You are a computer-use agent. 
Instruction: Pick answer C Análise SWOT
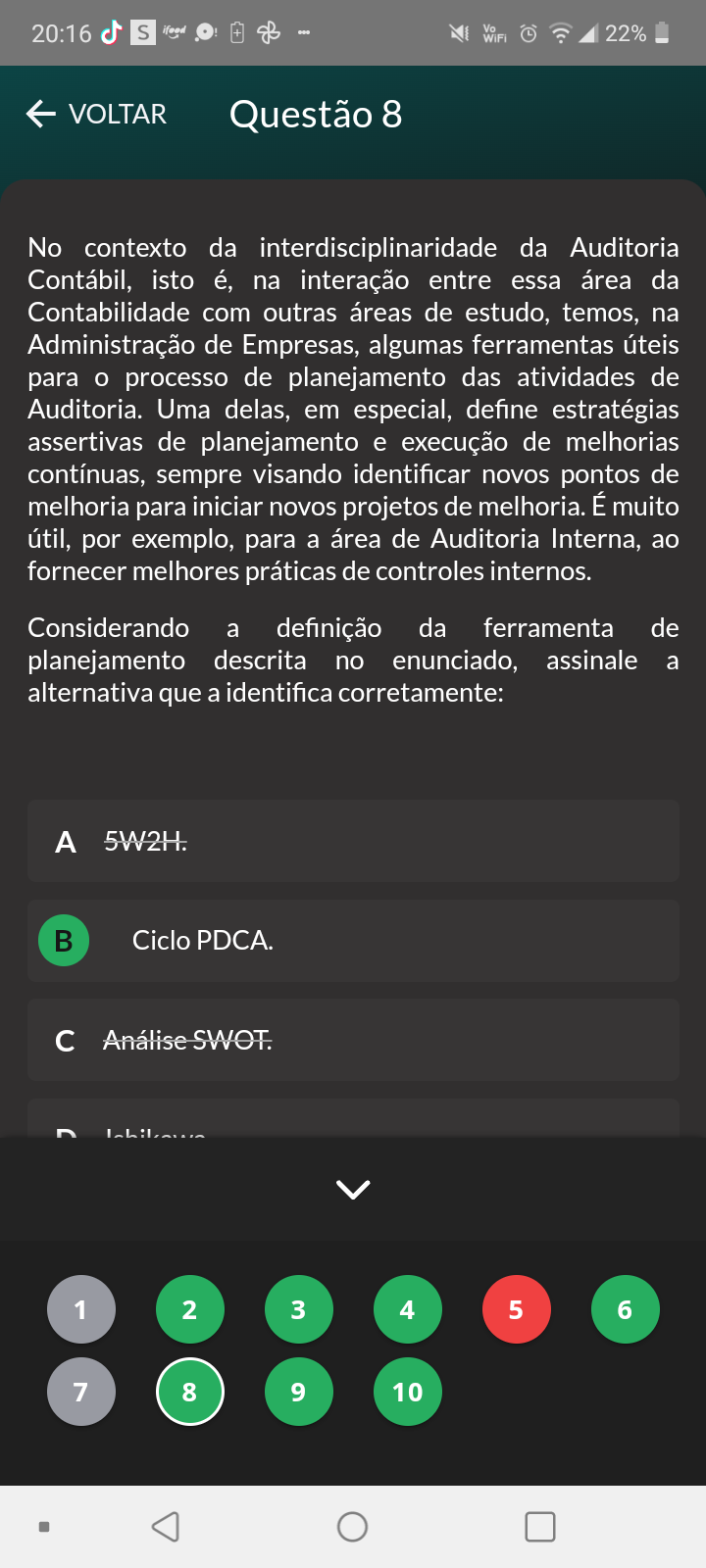click(x=353, y=1040)
